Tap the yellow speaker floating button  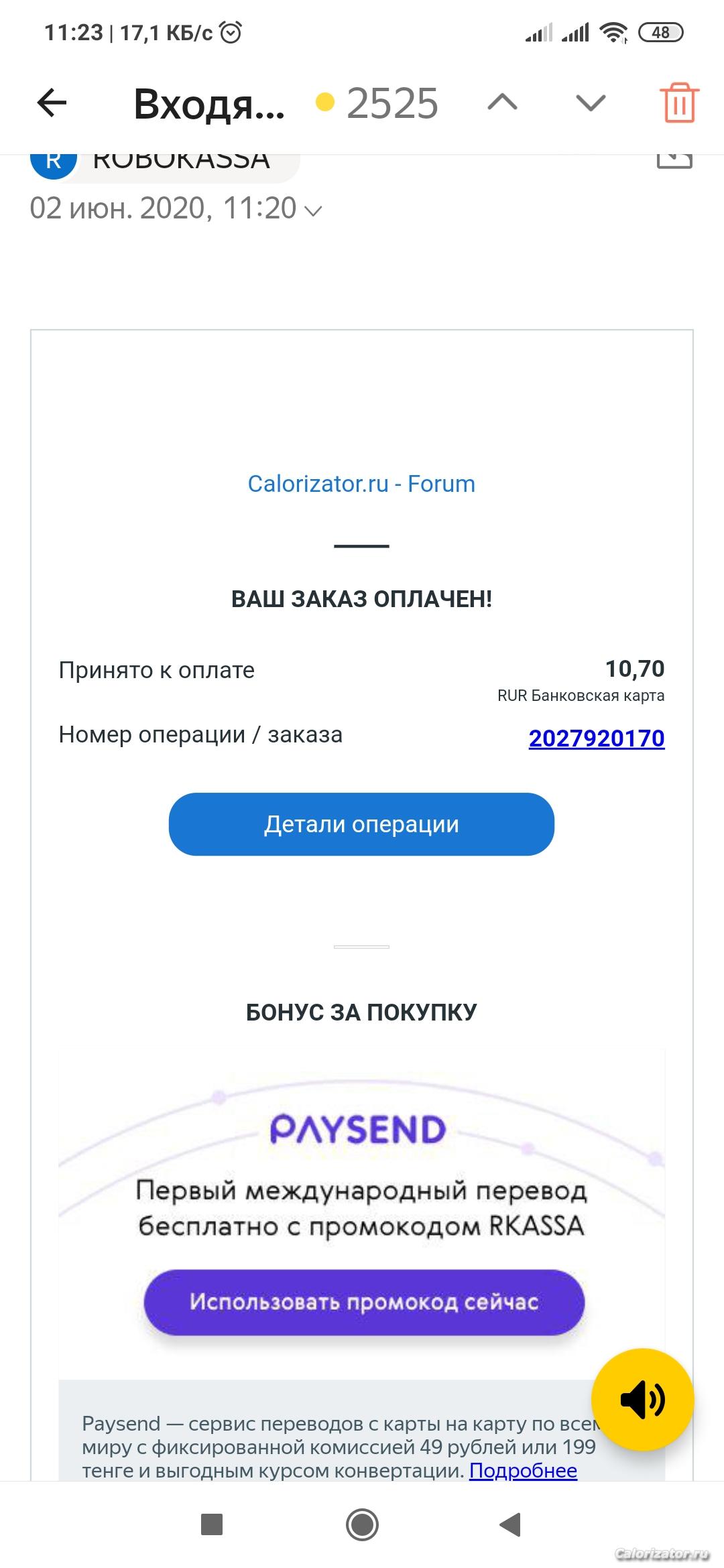pos(642,1400)
